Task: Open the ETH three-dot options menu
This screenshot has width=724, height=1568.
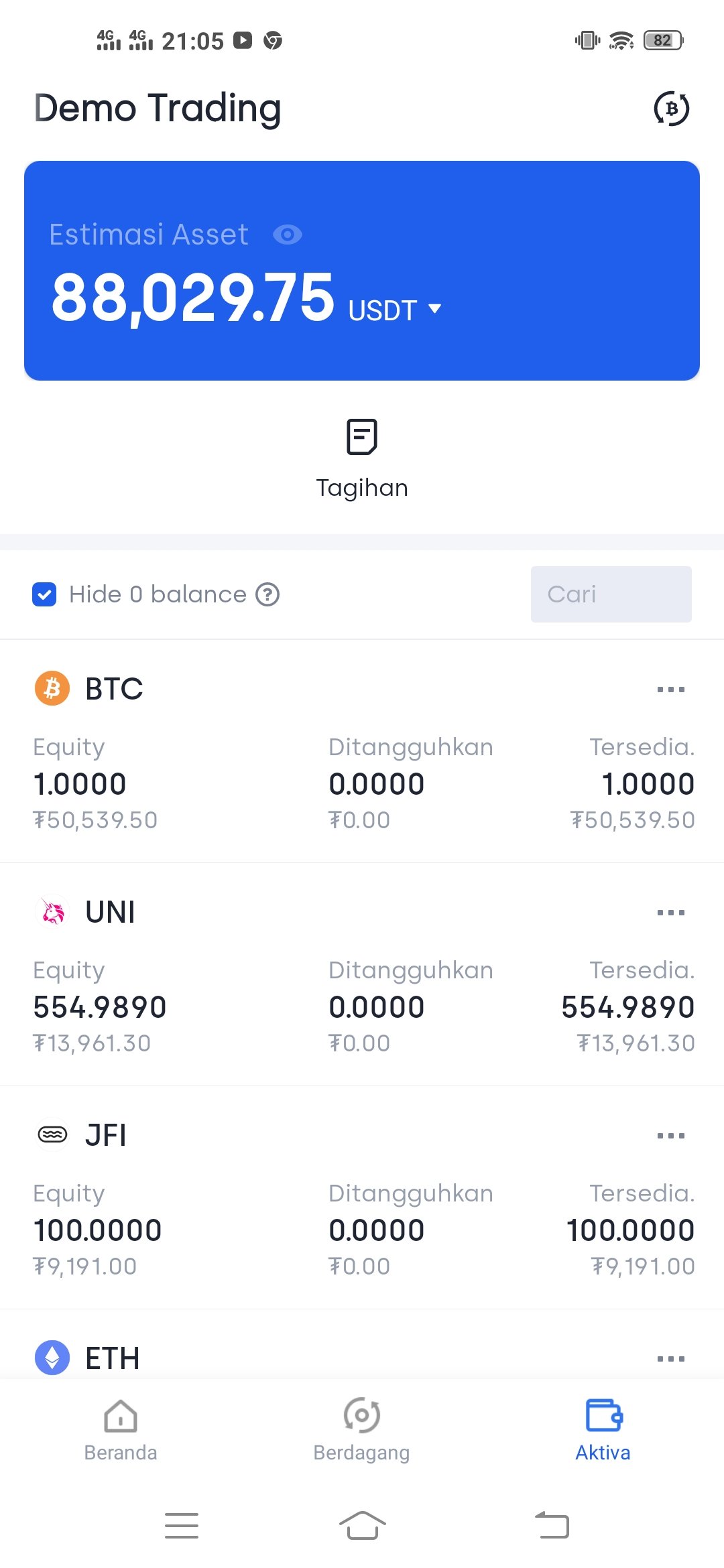Action: [x=670, y=1359]
